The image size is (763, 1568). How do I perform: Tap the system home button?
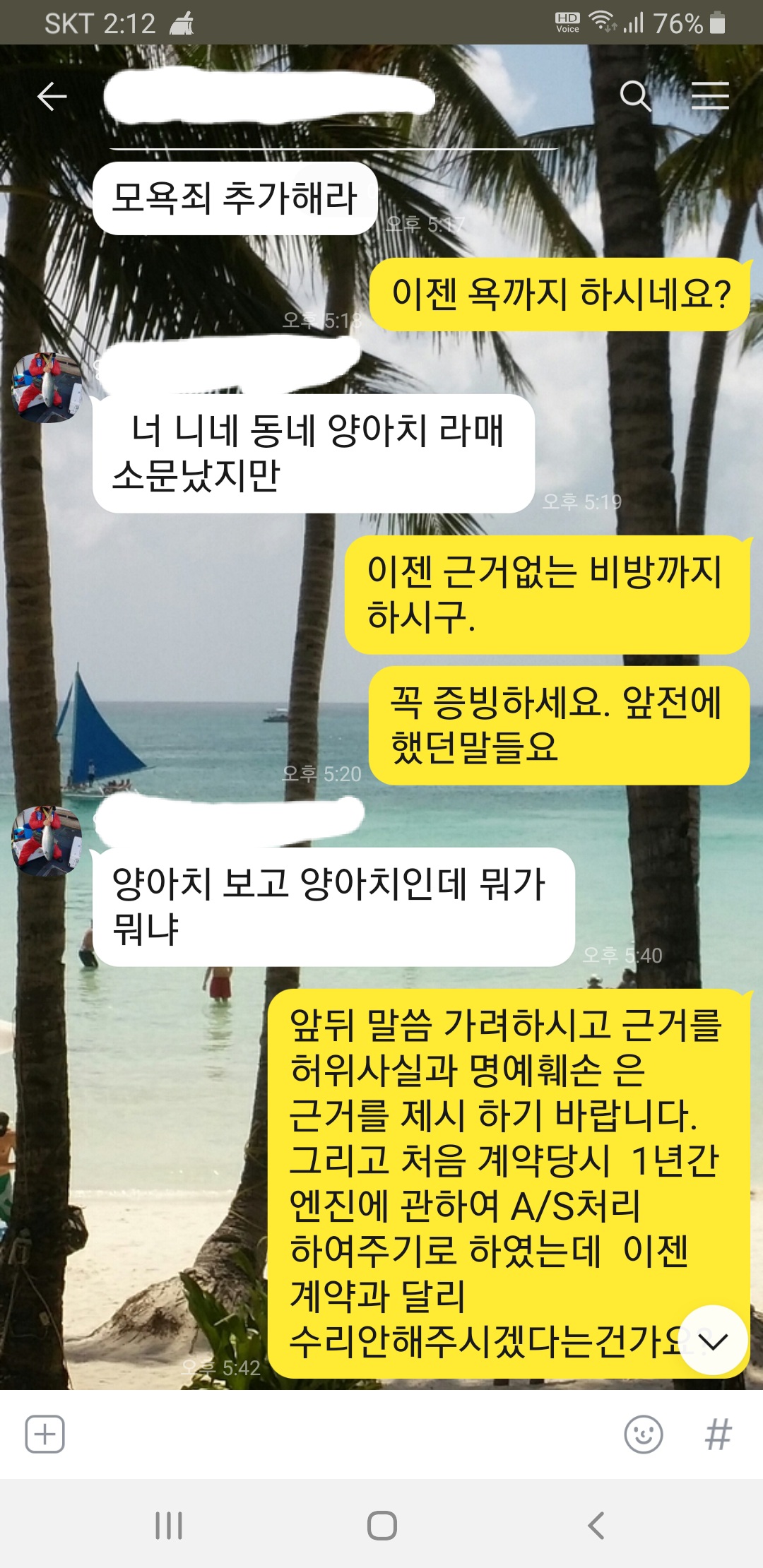click(381, 1526)
